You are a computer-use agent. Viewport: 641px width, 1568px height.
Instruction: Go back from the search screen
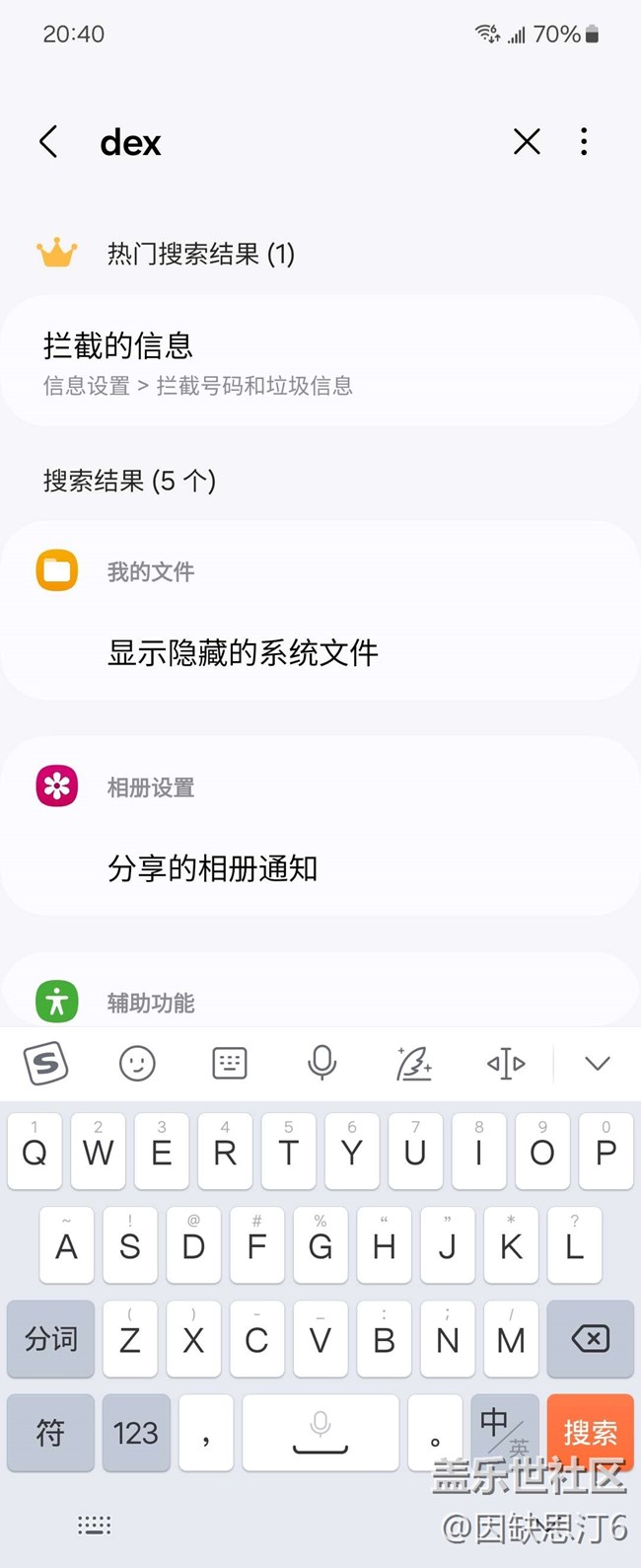[x=48, y=142]
